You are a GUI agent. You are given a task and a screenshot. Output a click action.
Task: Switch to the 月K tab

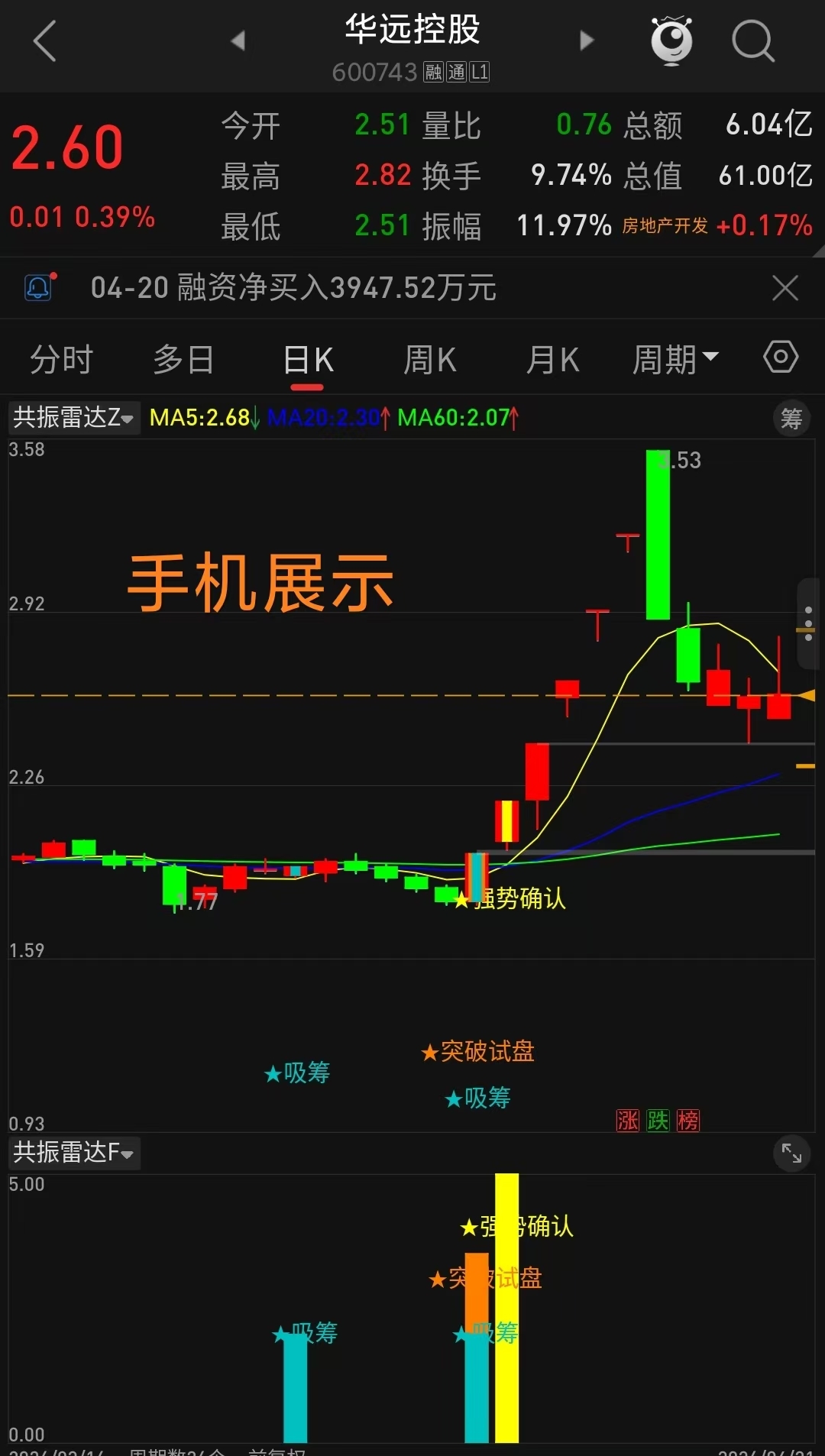[552, 359]
